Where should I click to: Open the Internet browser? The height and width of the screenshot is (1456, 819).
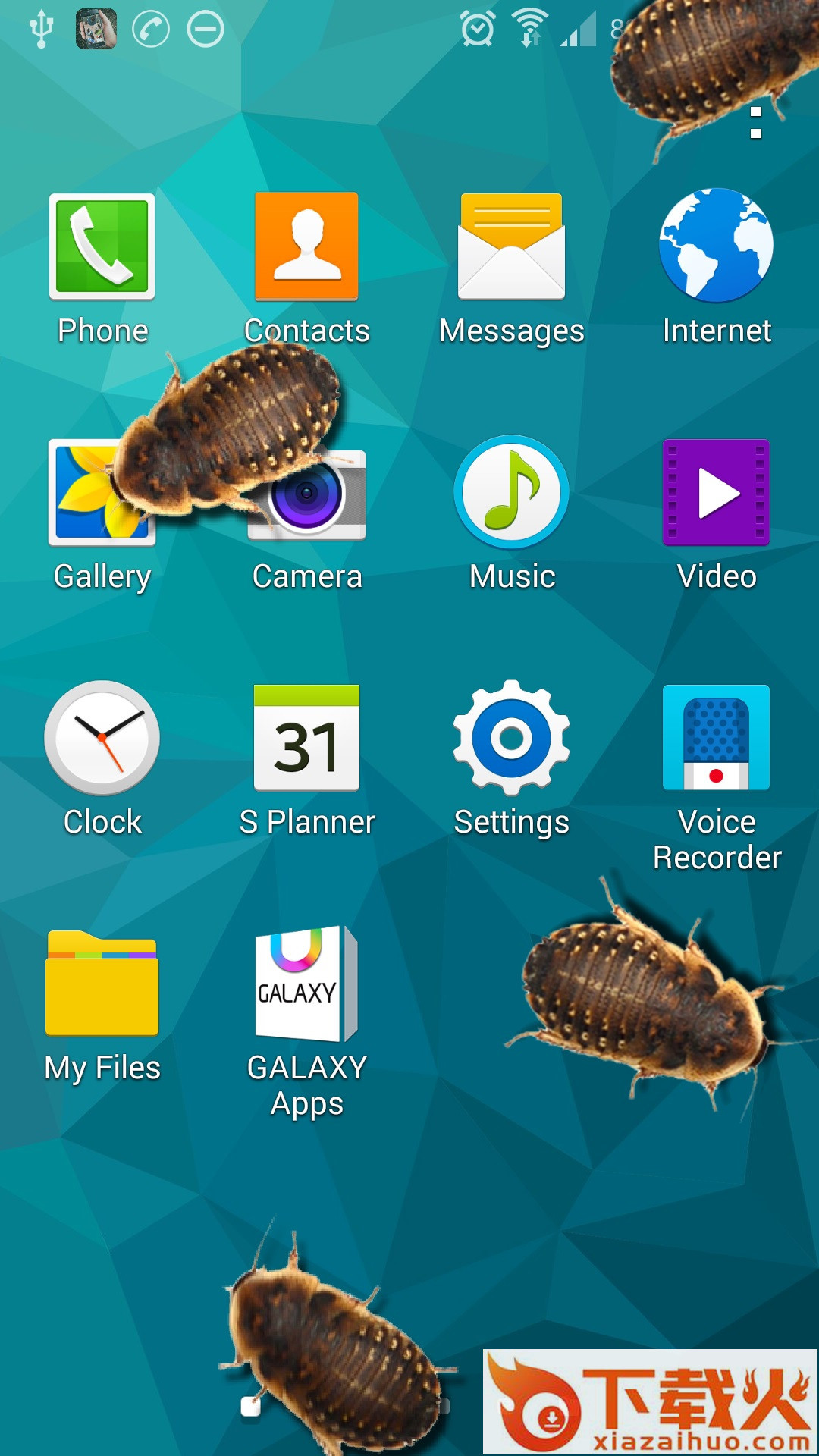[717, 246]
